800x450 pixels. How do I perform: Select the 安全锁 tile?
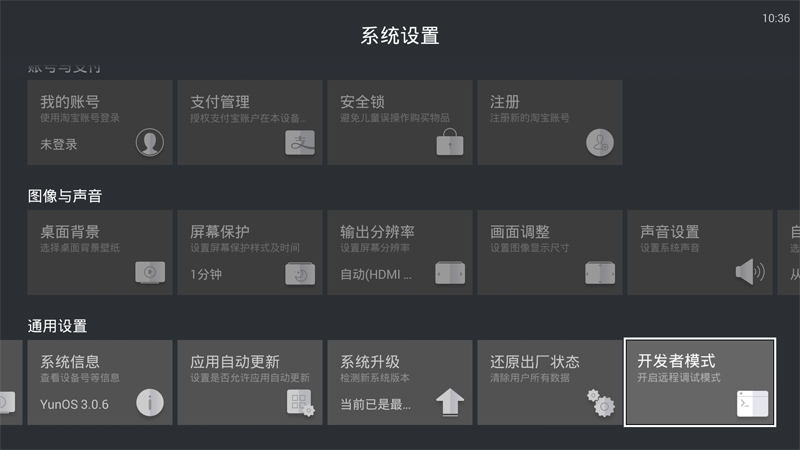[x=400, y=123]
